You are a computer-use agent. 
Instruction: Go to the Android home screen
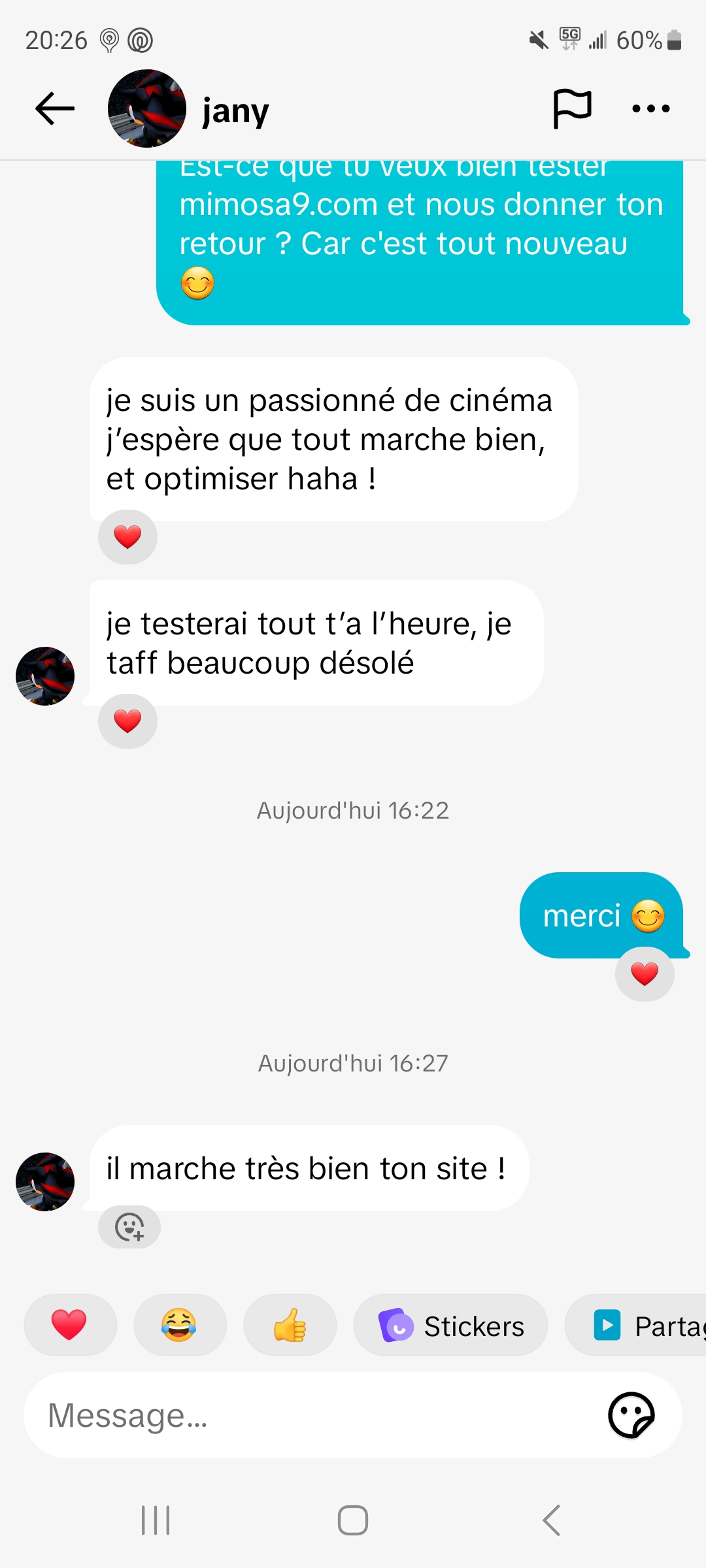(x=353, y=1520)
